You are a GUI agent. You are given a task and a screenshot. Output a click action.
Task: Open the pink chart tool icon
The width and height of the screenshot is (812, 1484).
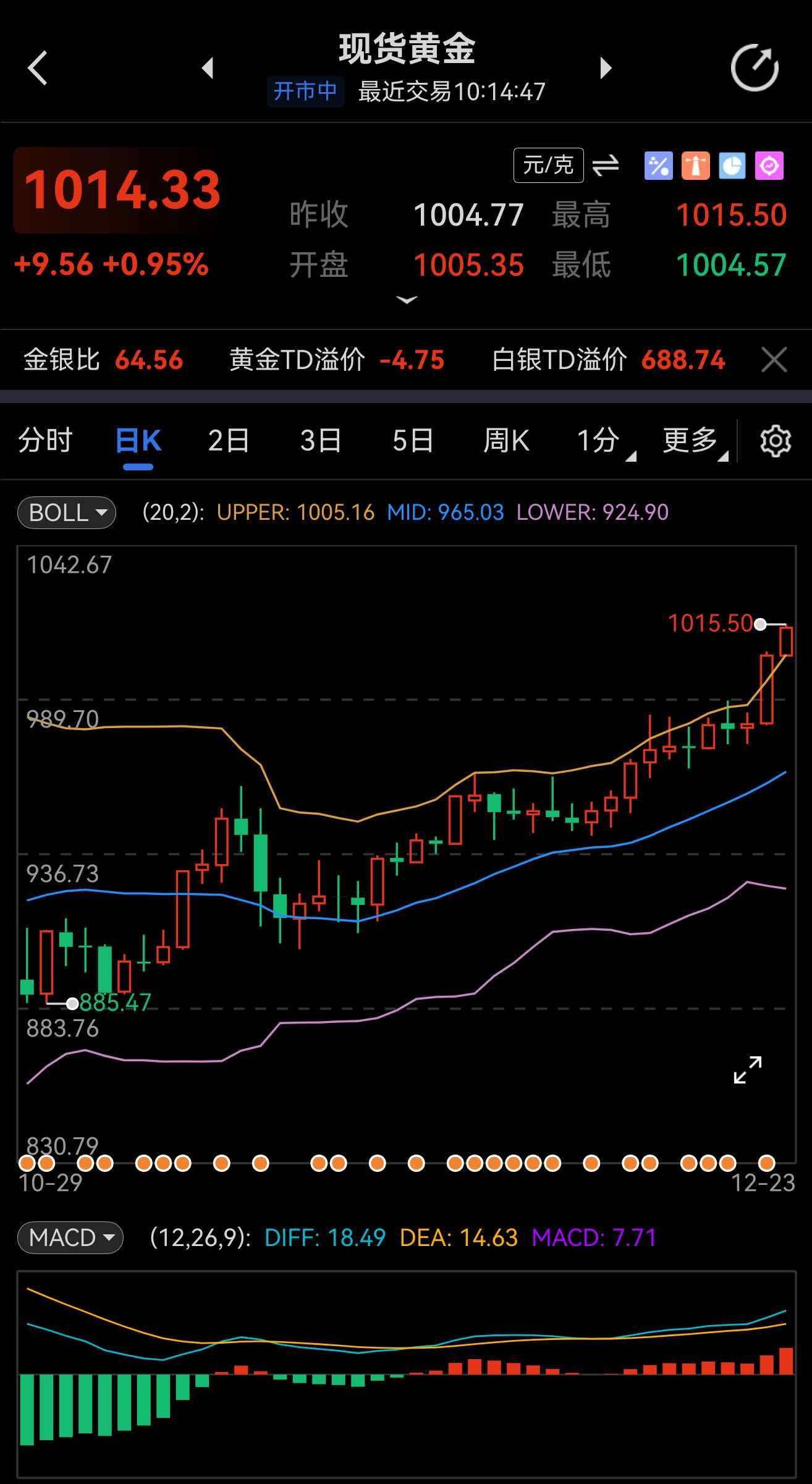pyautogui.click(x=769, y=166)
